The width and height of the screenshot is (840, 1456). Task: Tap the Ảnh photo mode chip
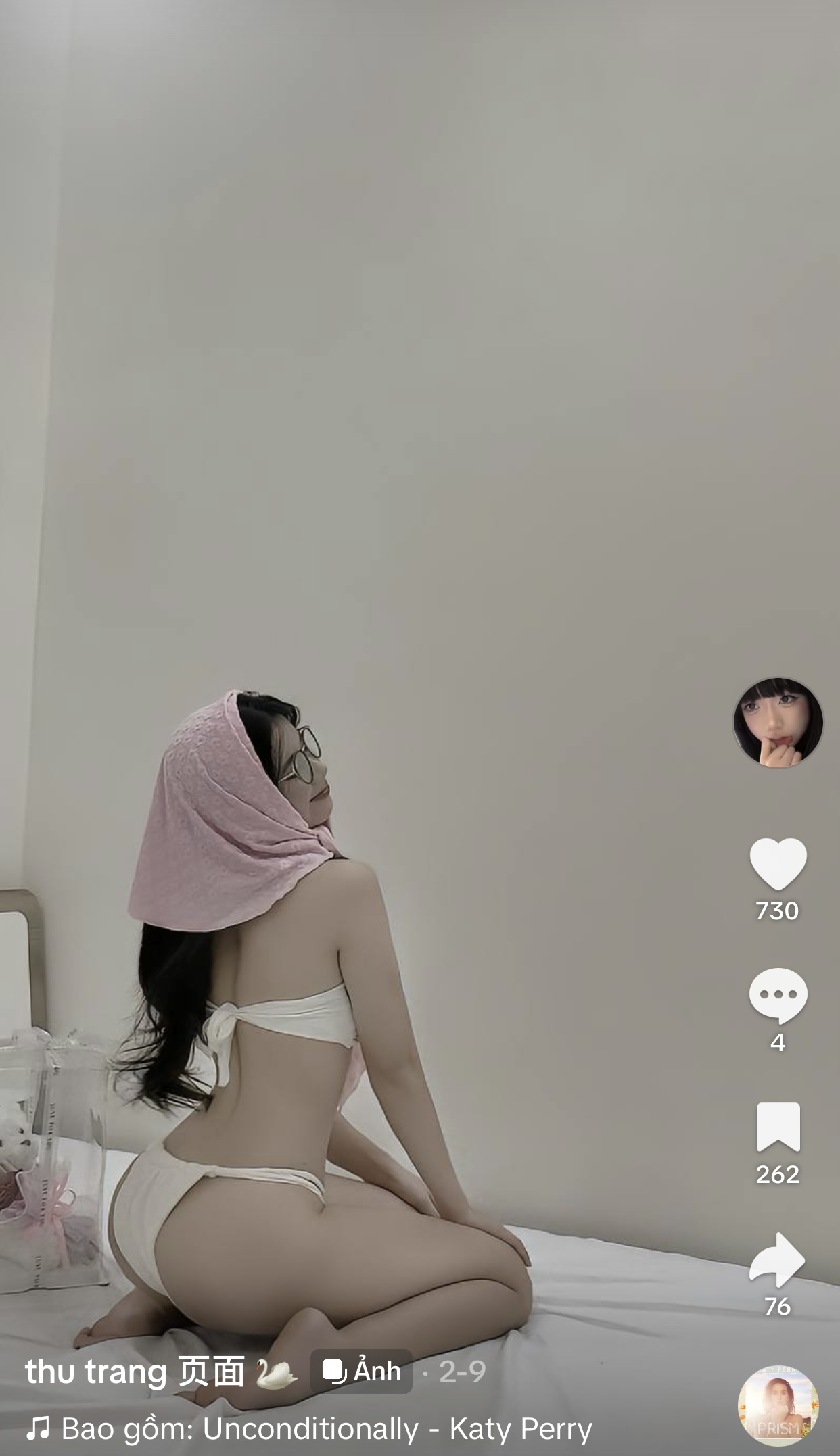[x=362, y=1372]
